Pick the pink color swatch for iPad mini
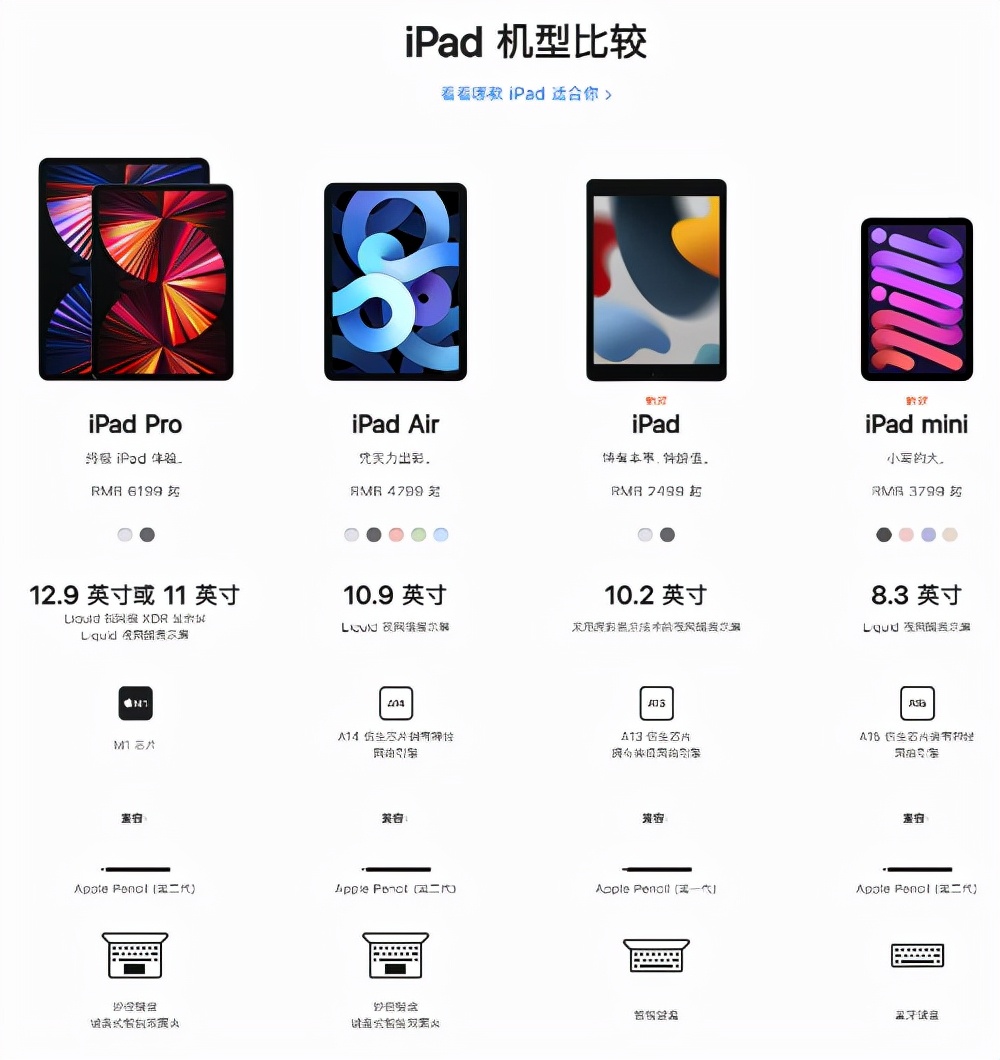1000x1060 pixels. pos(906,534)
